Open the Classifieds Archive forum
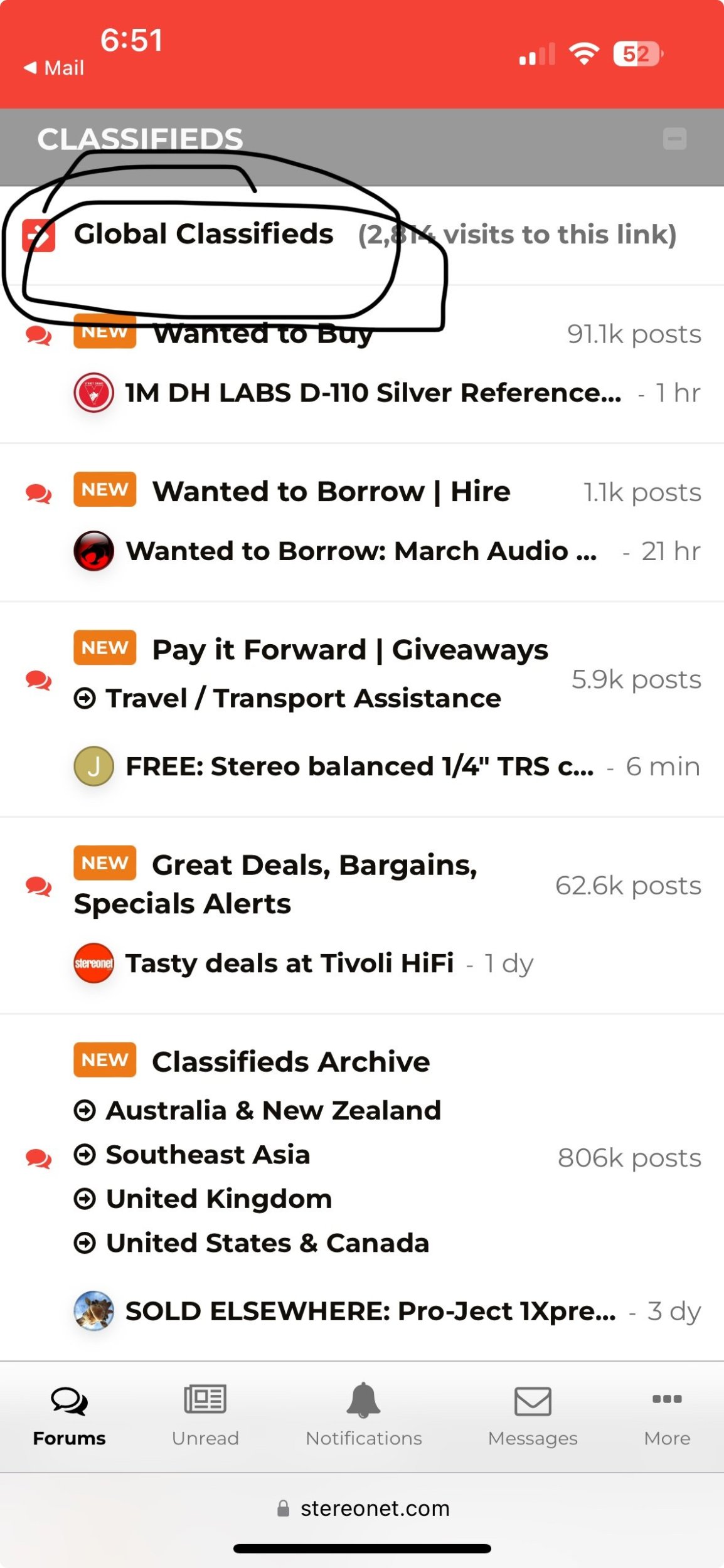Screen dimensions: 724x1568 click(290, 1062)
